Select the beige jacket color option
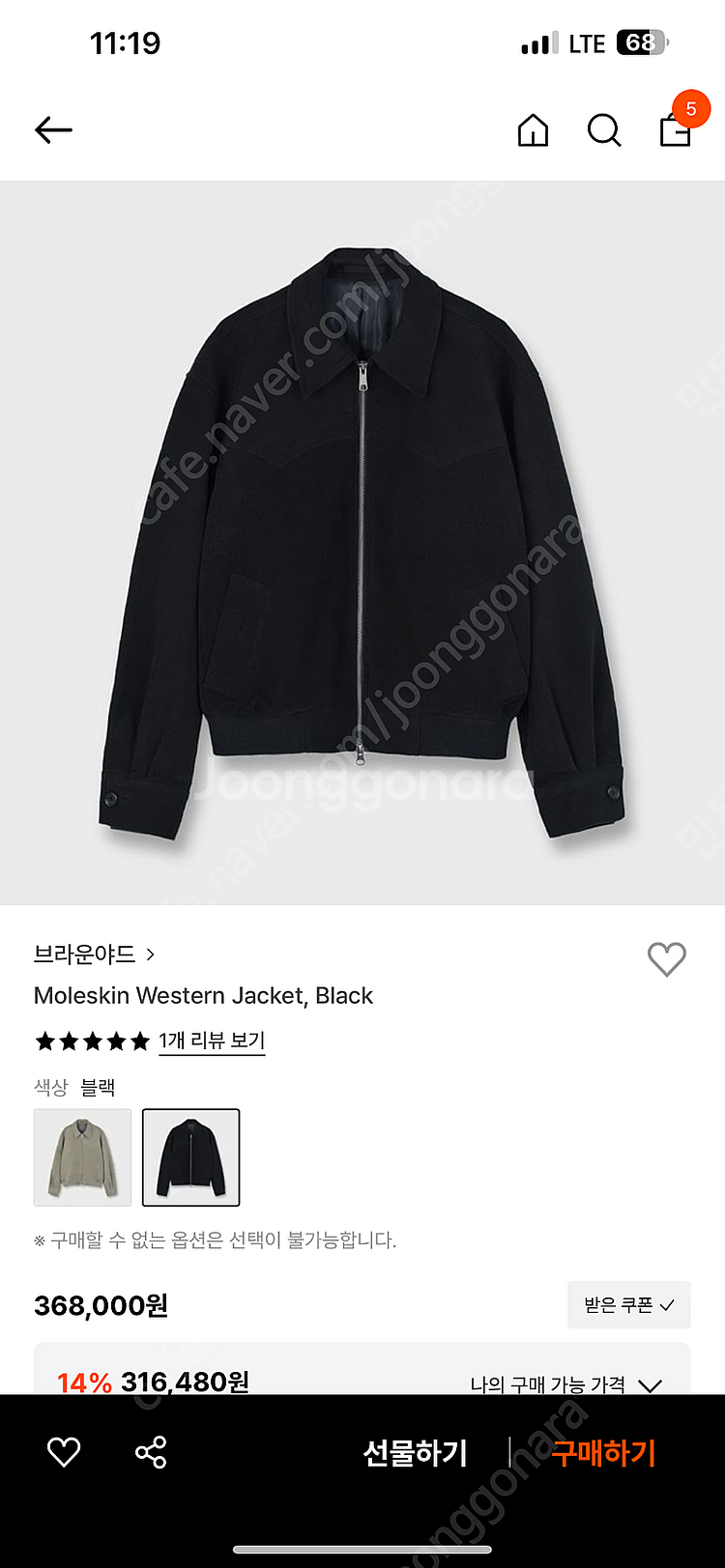 pos(82,1157)
